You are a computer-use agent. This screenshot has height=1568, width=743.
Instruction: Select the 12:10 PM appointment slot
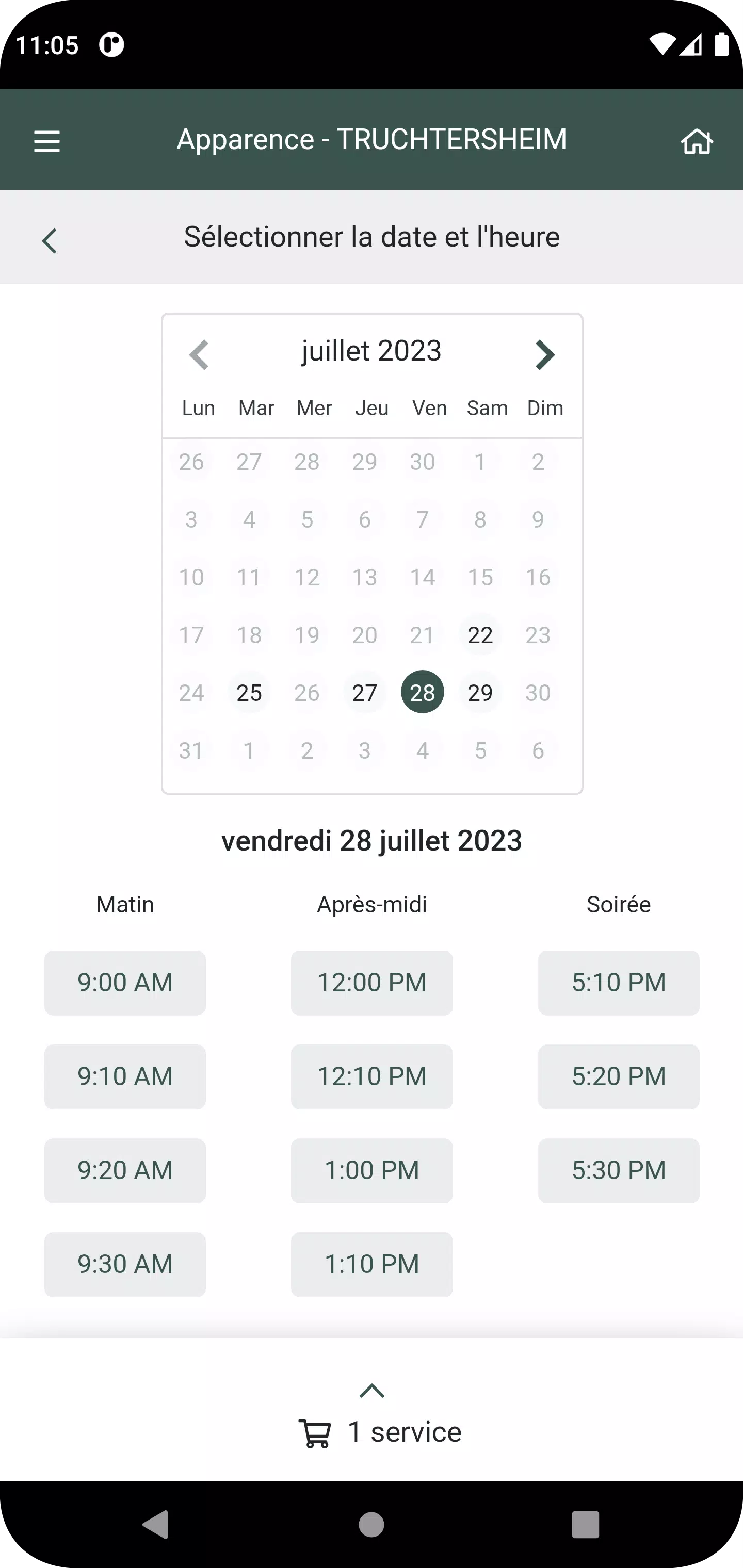372,1076
